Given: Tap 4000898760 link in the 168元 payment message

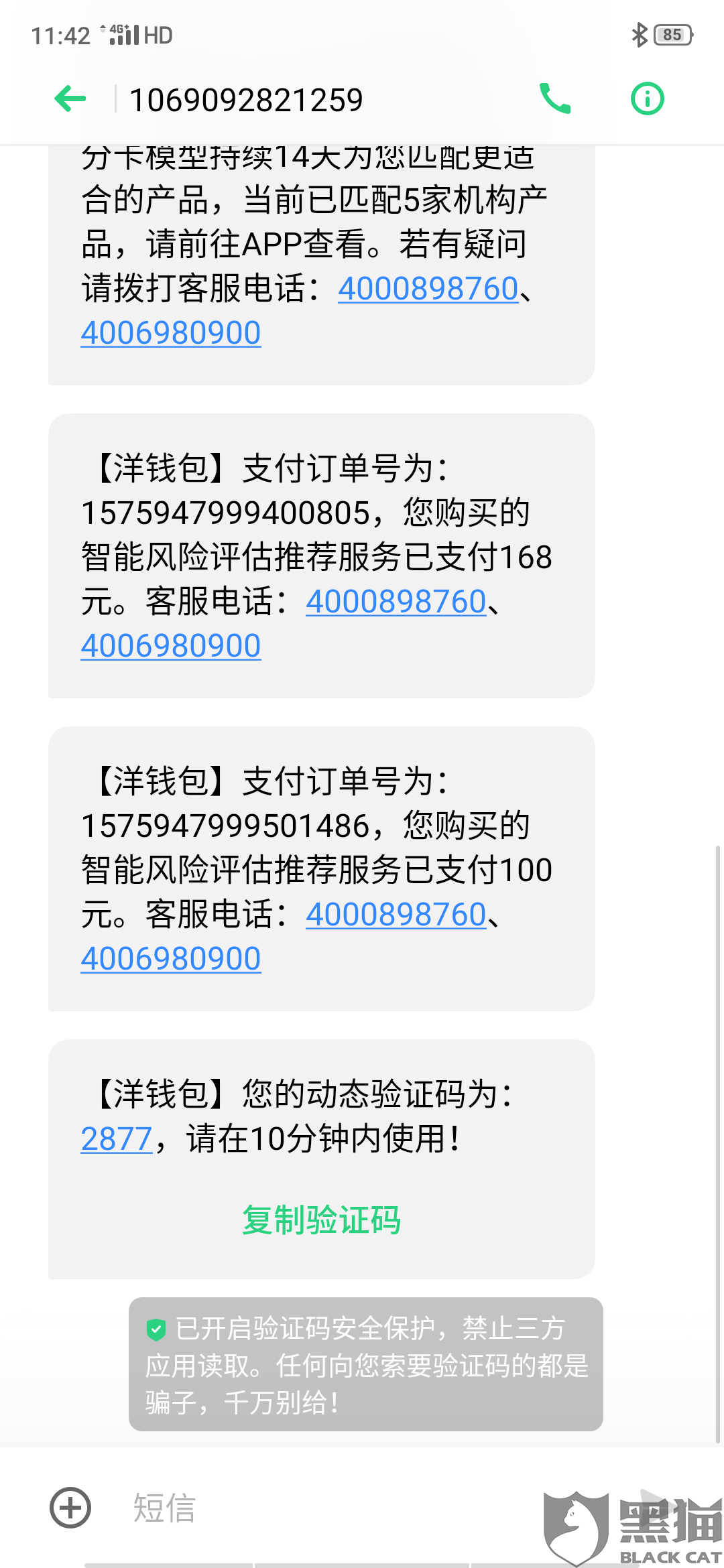Looking at the screenshot, I should [396, 602].
